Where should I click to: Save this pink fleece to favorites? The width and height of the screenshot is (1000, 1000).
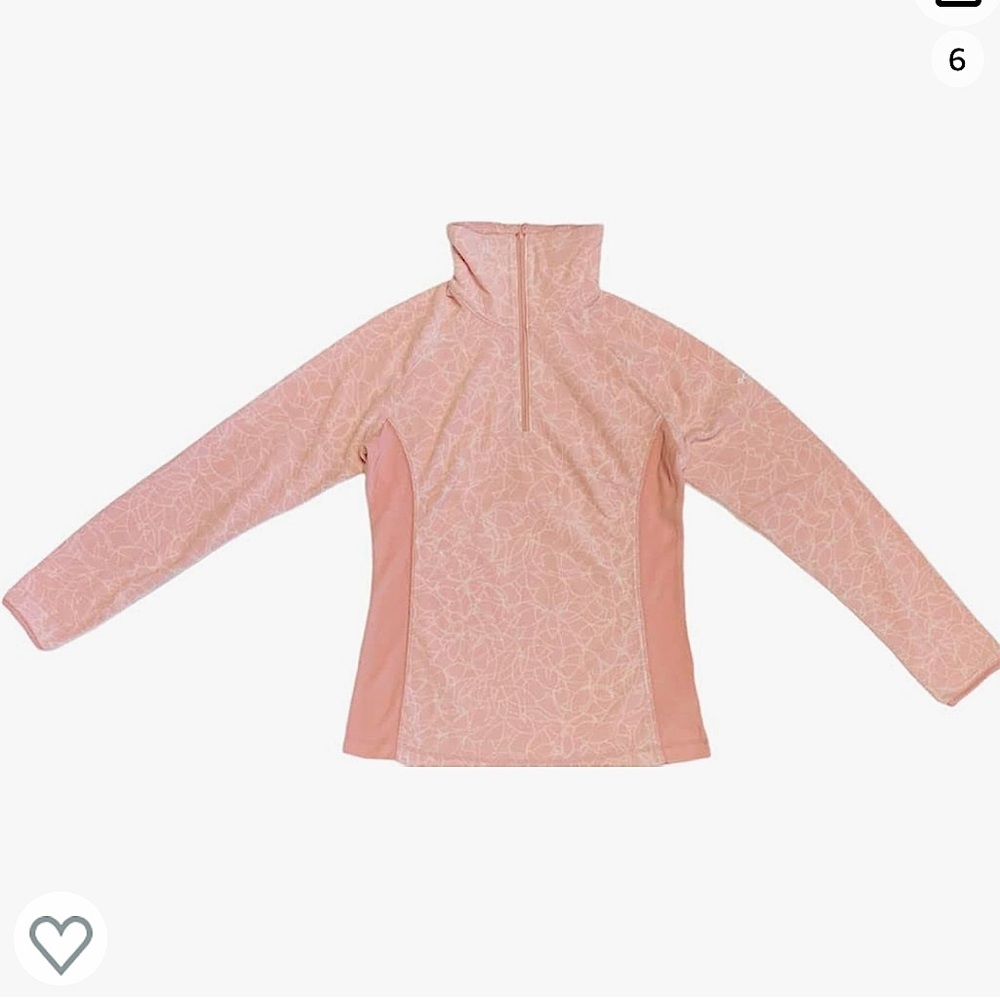click(60, 942)
